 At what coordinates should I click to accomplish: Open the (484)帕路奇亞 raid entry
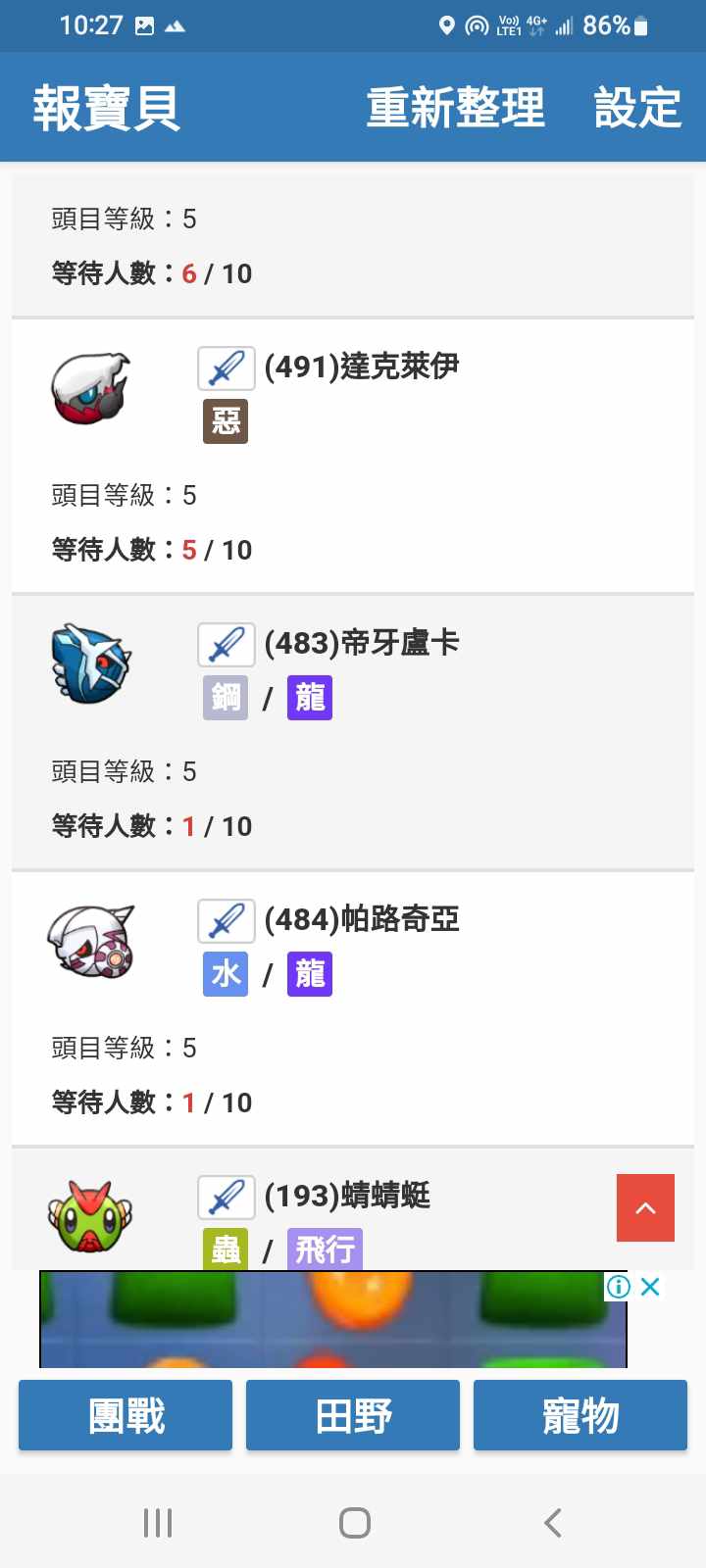[x=361, y=920]
